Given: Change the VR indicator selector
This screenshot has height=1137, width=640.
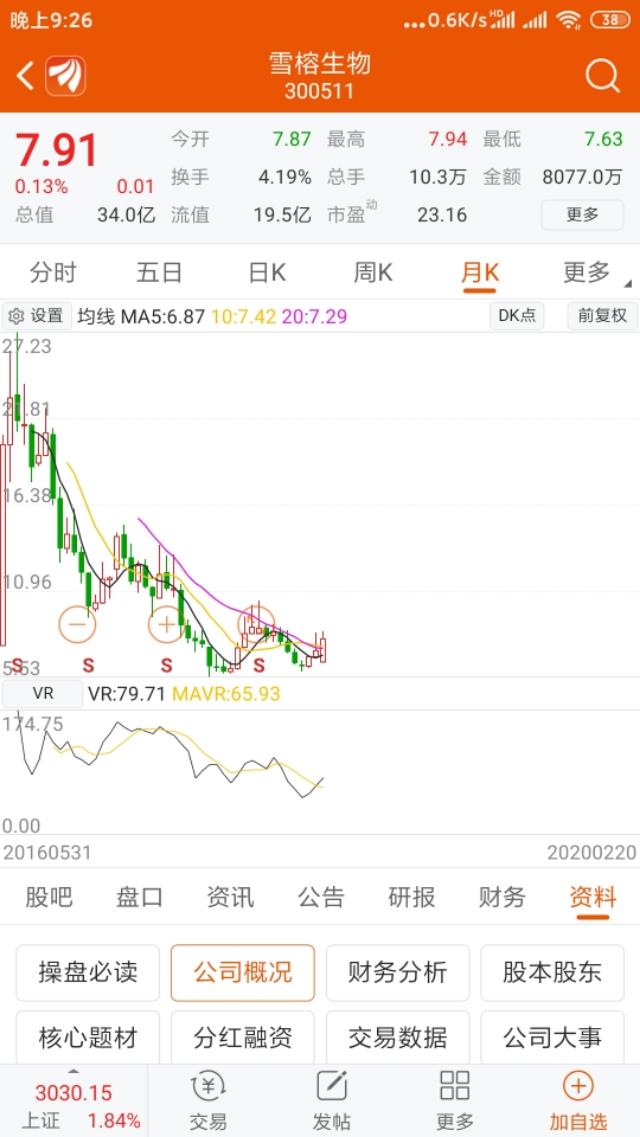Looking at the screenshot, I should [x=43, y=693].
